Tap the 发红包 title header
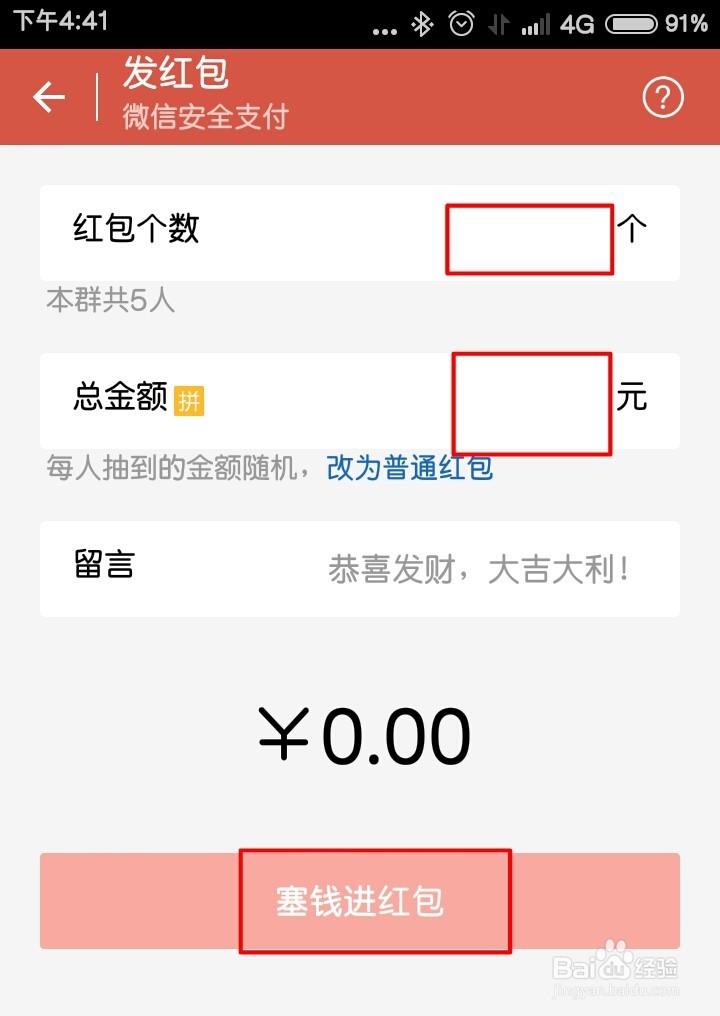This screenshot has height=1016, width=720. (x=177, y=76)
